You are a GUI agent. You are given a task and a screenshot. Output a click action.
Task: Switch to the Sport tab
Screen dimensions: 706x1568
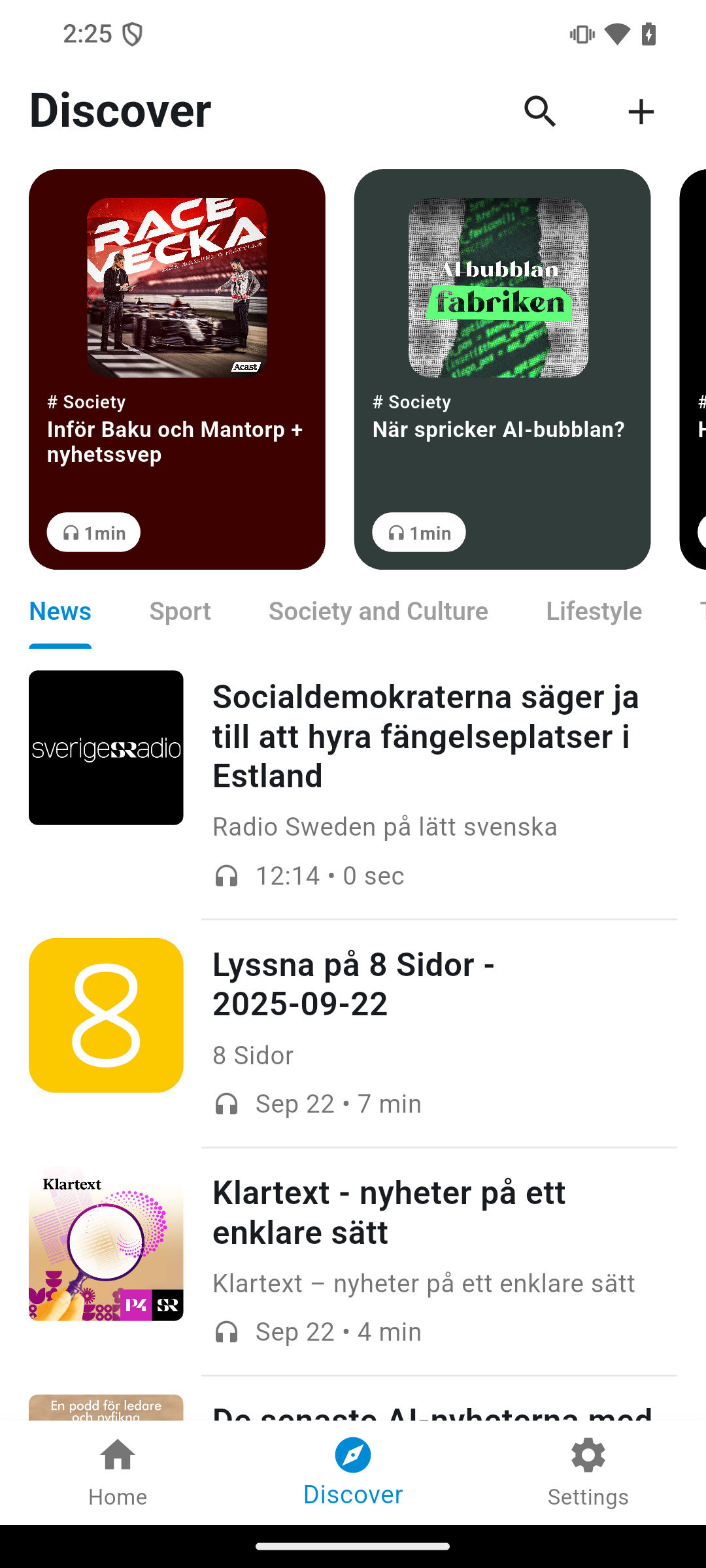[x=180, y=612]
